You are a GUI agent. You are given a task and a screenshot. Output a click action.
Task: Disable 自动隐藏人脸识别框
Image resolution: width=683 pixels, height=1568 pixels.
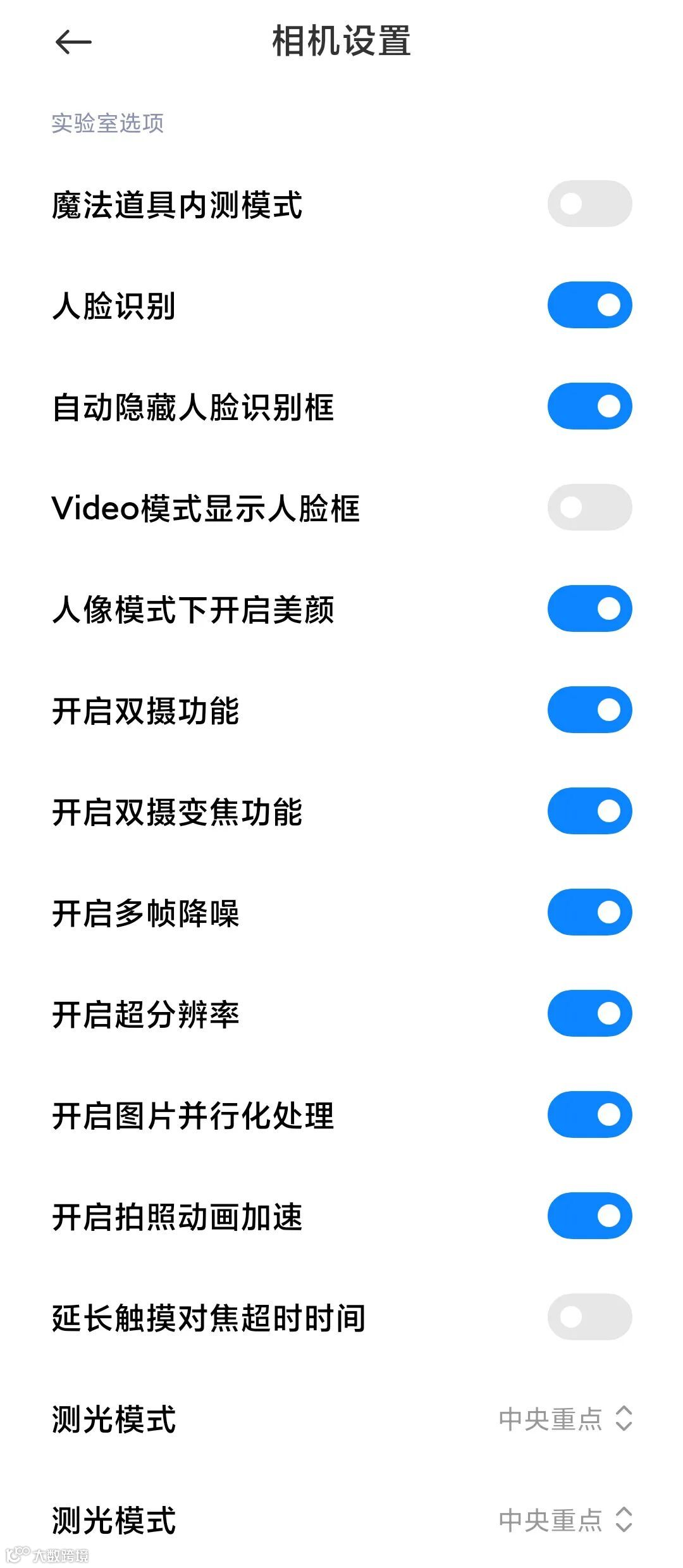tap(589, 406)
